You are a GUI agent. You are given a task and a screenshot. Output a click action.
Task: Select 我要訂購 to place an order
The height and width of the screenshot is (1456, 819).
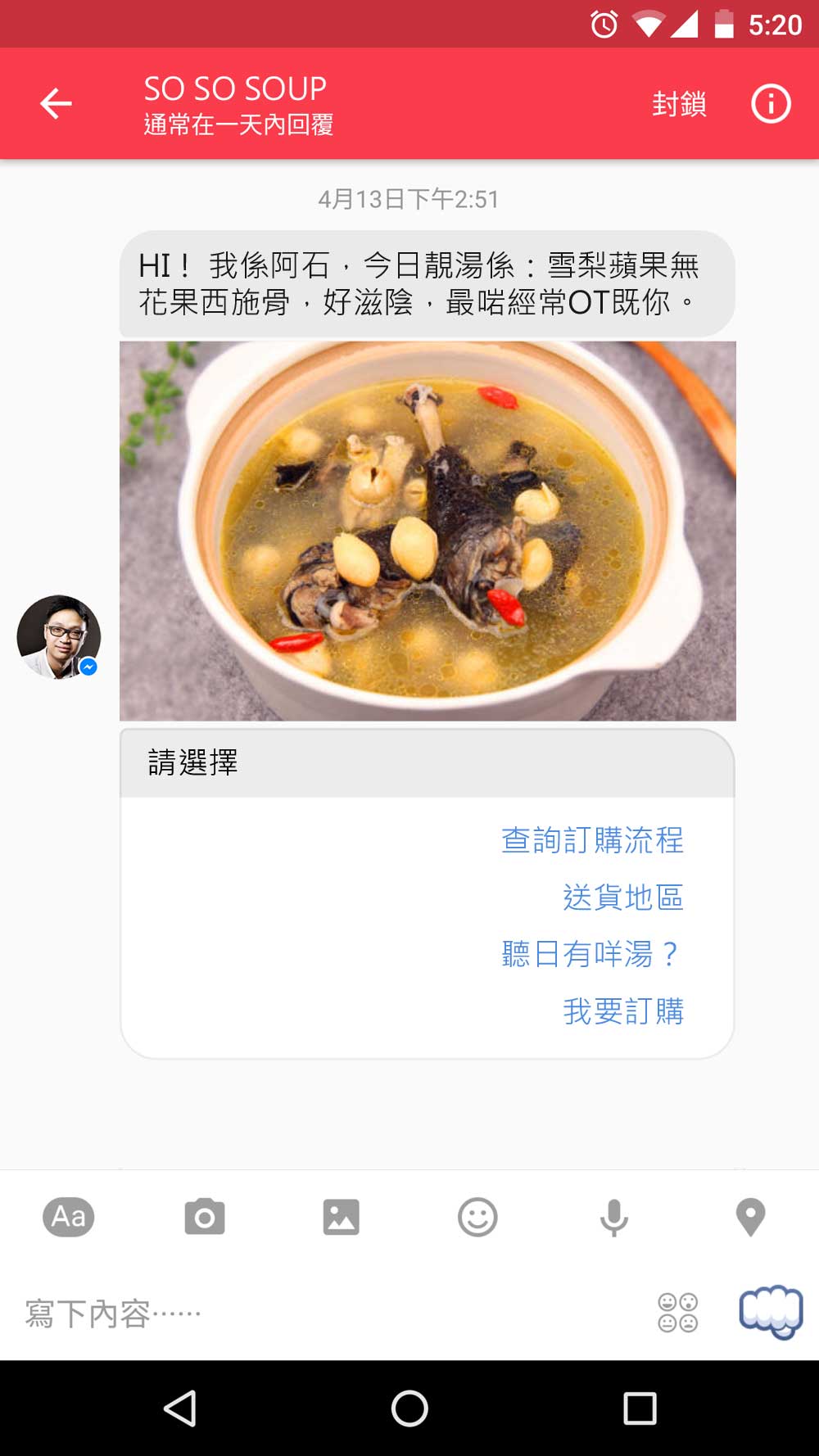coord(623,1012)
